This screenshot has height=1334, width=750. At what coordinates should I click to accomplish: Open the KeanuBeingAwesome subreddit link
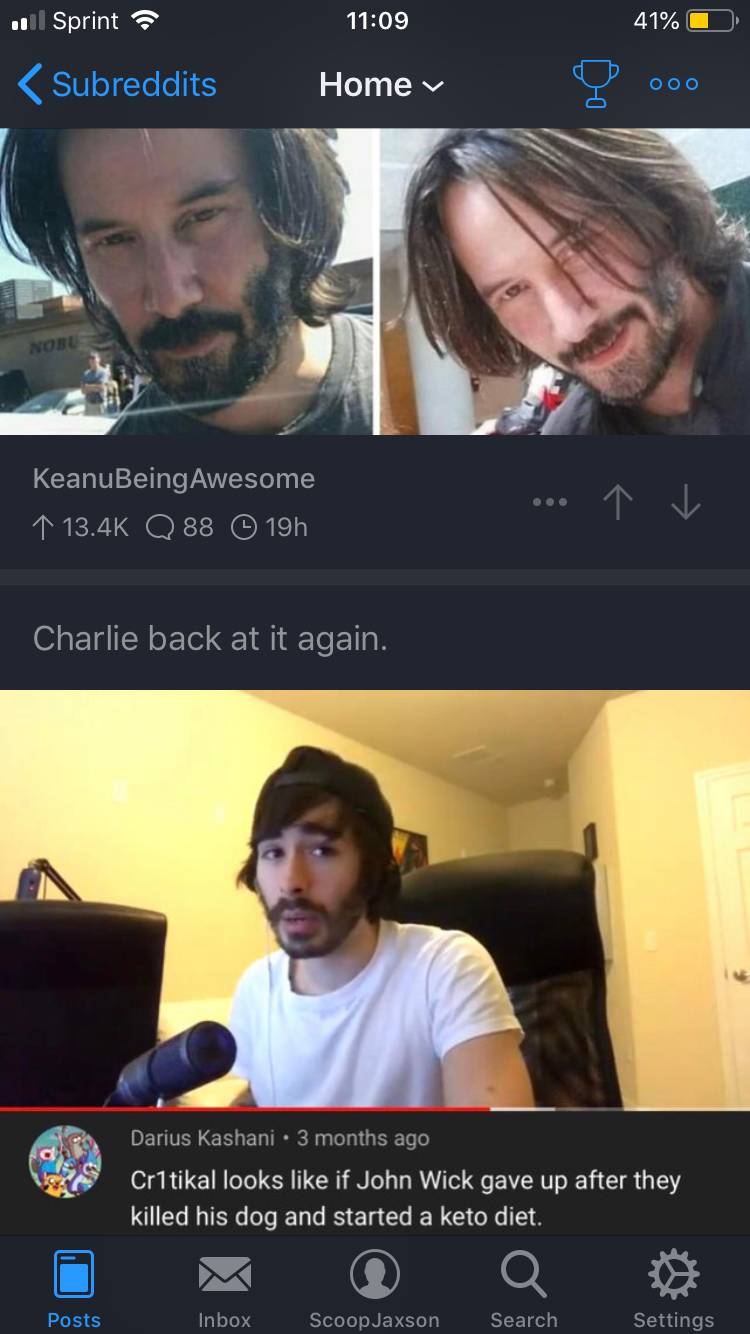coord(174,479)
